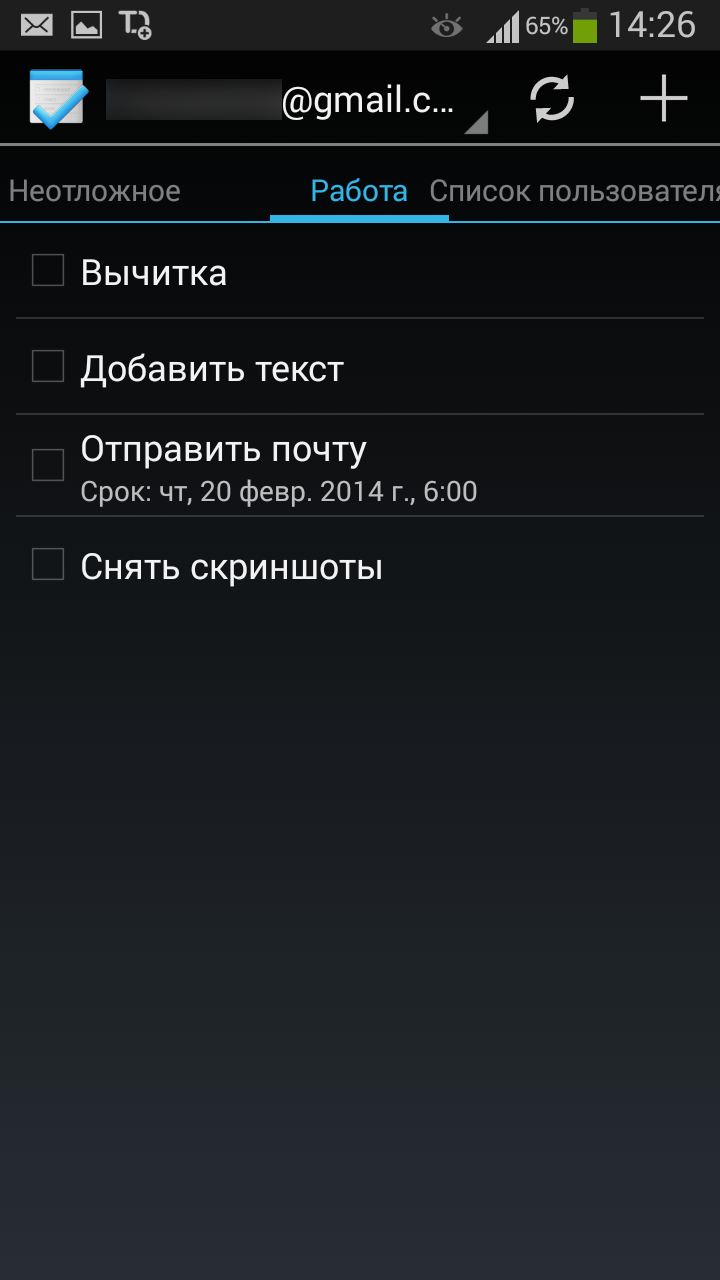Complete the Снять скриншоты task checkbox
The width and height of the screenshot is (720, 1280).
(48, 565)
